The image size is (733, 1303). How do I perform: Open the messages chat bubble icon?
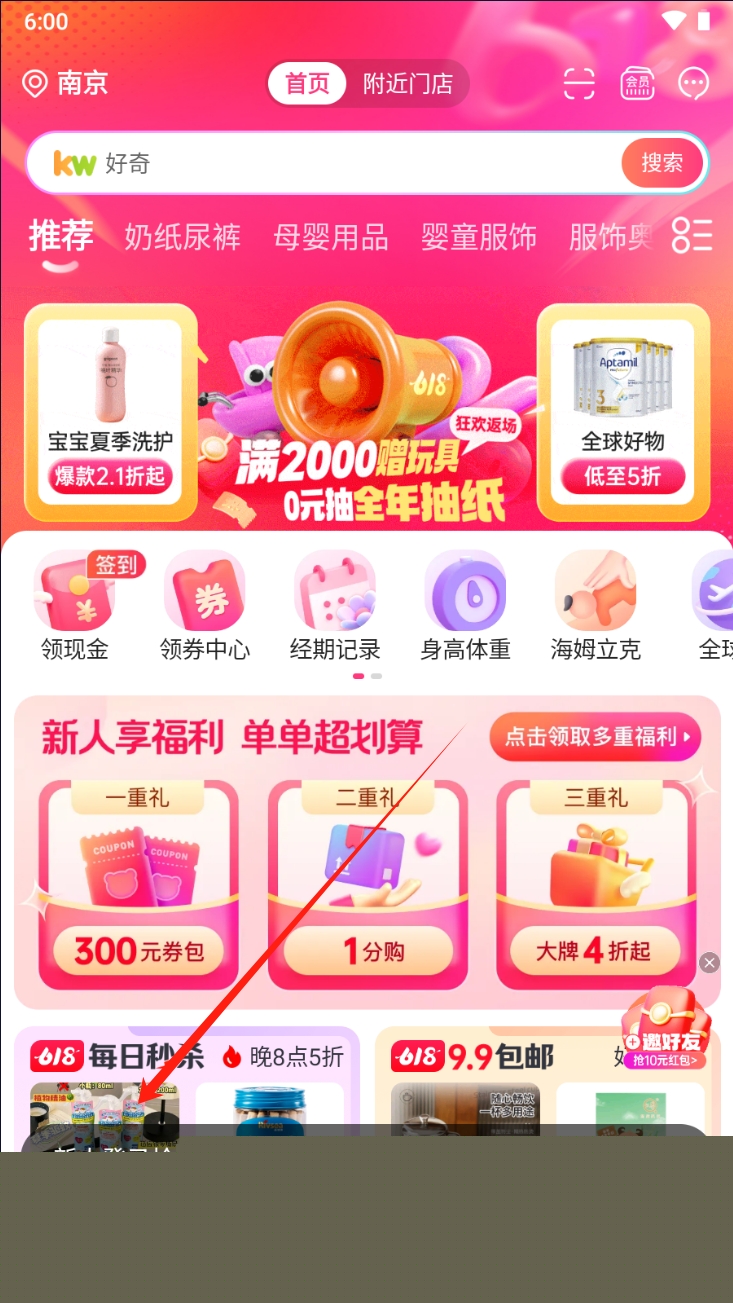[x=693, y=84]
